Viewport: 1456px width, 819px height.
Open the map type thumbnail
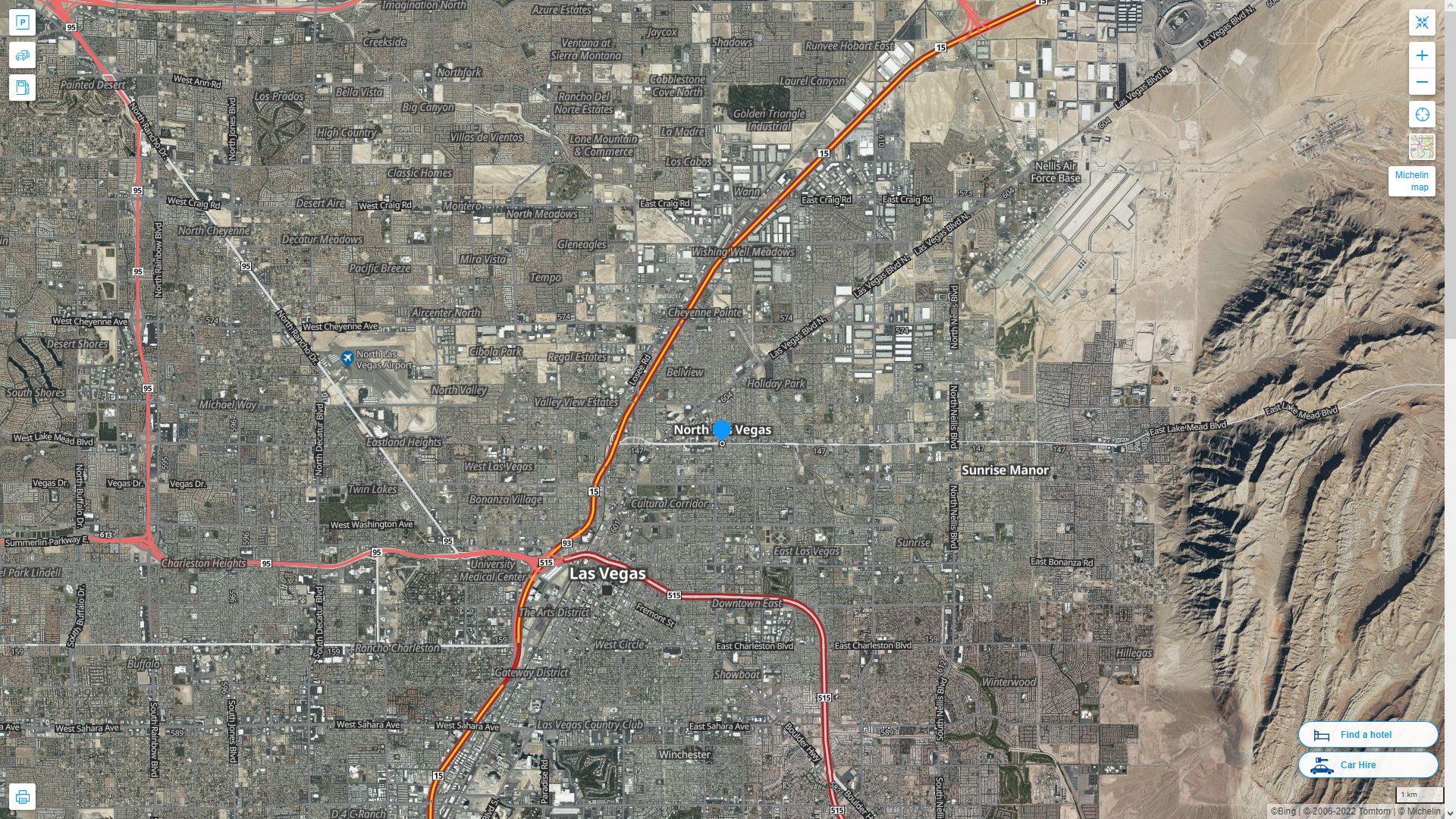(x=1422, y=146)
